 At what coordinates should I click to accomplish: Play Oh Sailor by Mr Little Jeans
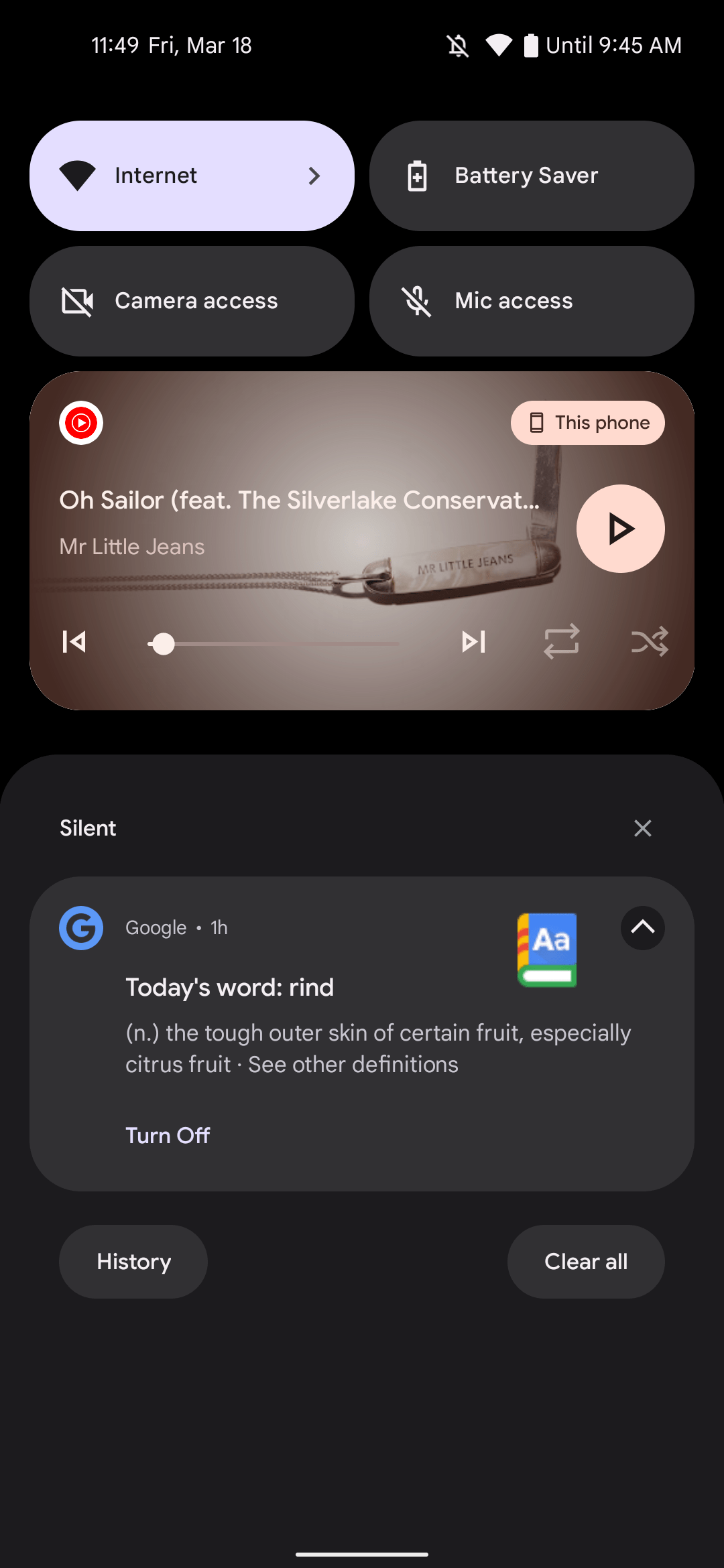(620, 529)
